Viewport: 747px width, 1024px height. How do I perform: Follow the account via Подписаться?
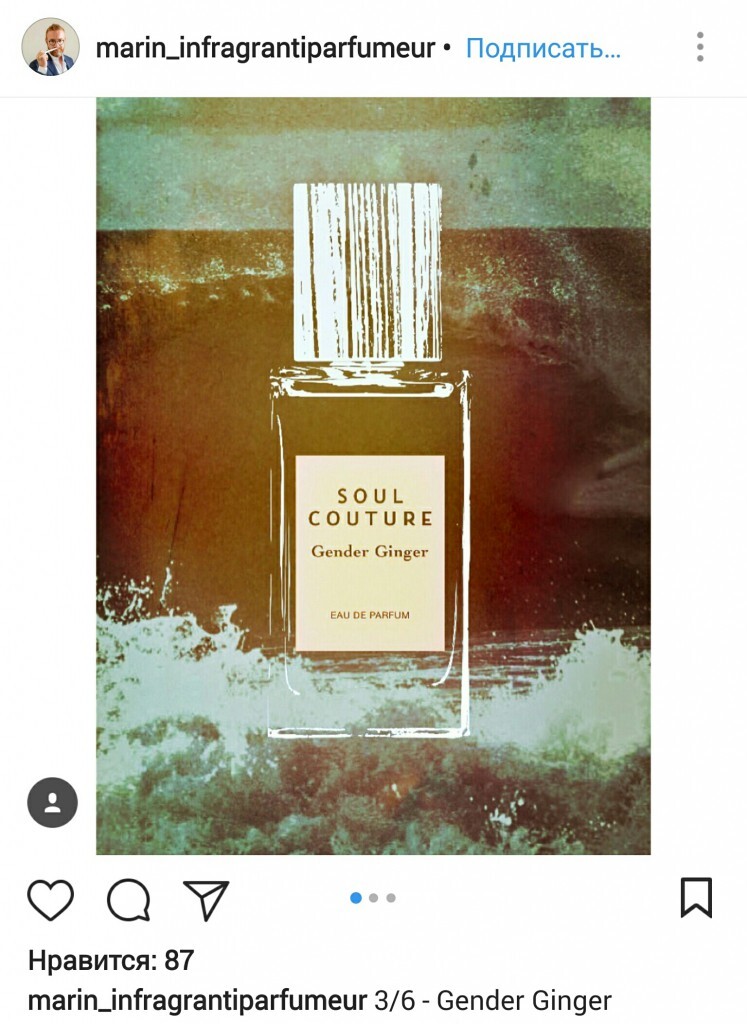point(543,48)
